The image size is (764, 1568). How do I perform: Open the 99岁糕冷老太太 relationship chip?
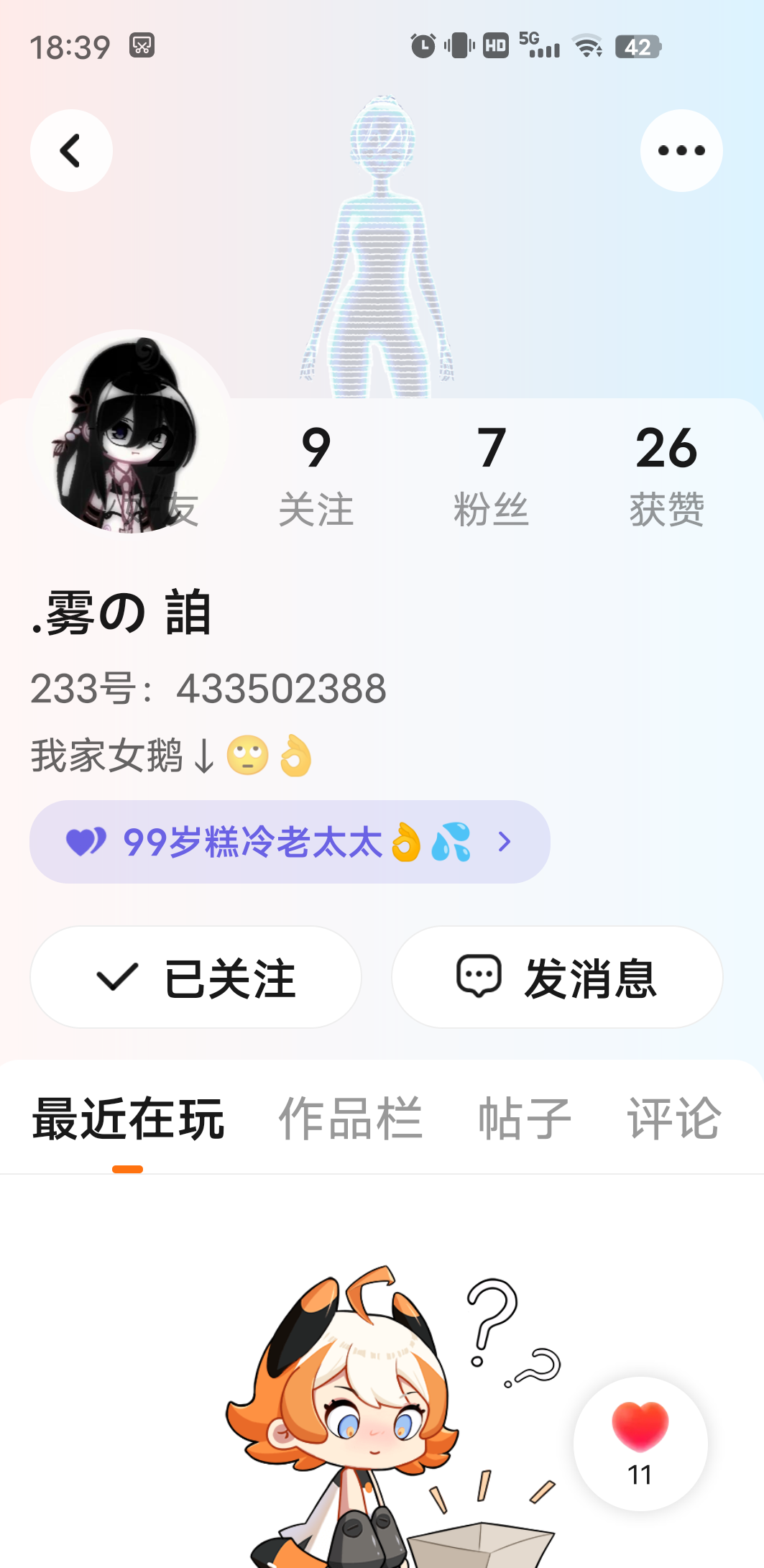[290, 842]
